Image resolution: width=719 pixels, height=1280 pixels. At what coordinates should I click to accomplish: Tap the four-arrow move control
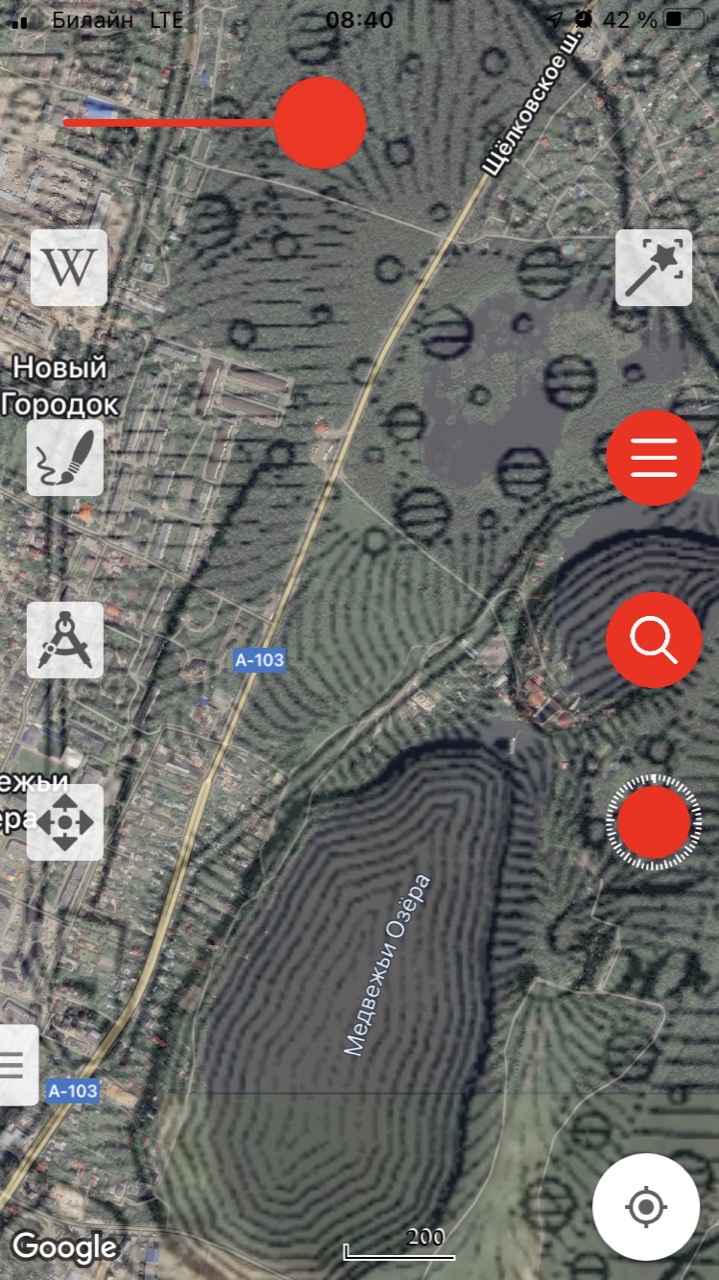pos(65,822)
